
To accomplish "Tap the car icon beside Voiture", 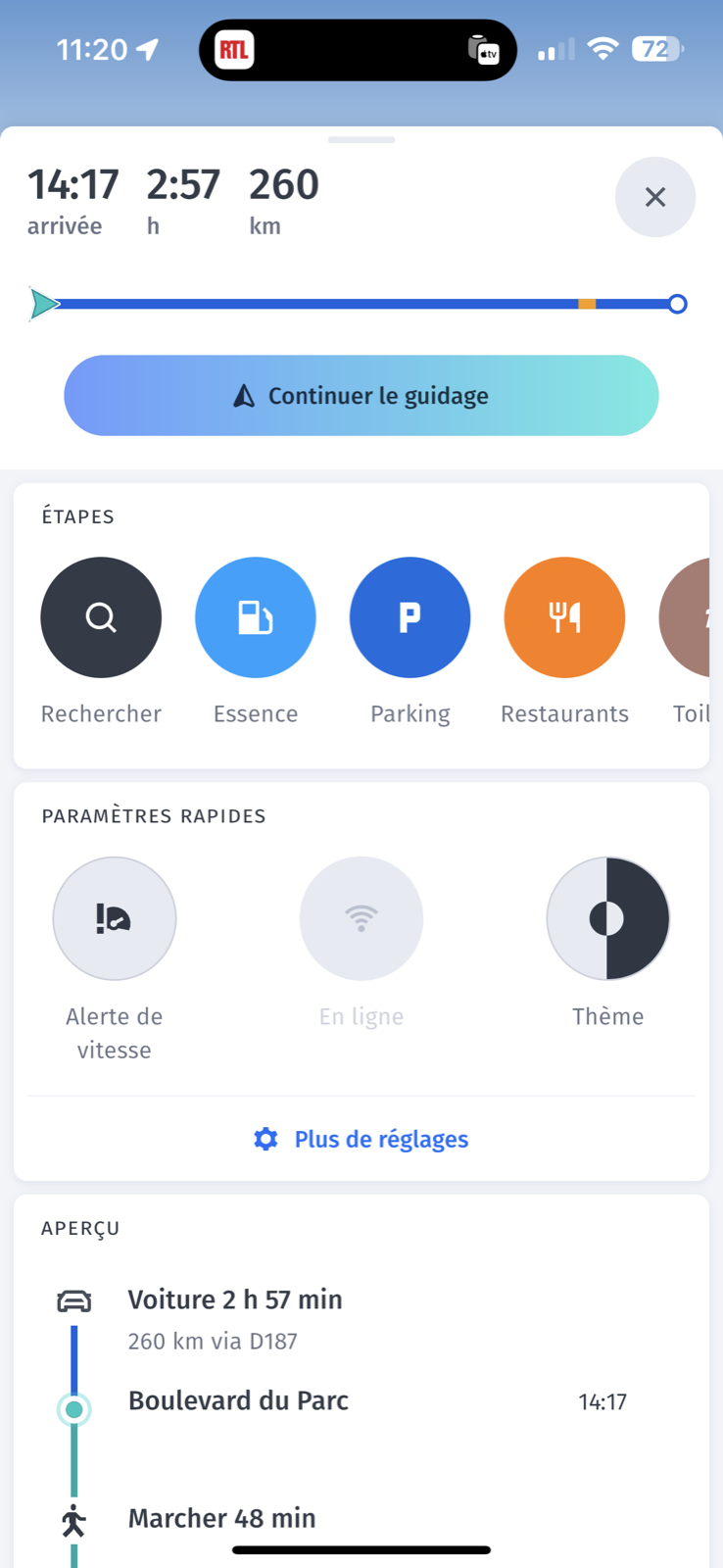I will (x=75, y=1299).
